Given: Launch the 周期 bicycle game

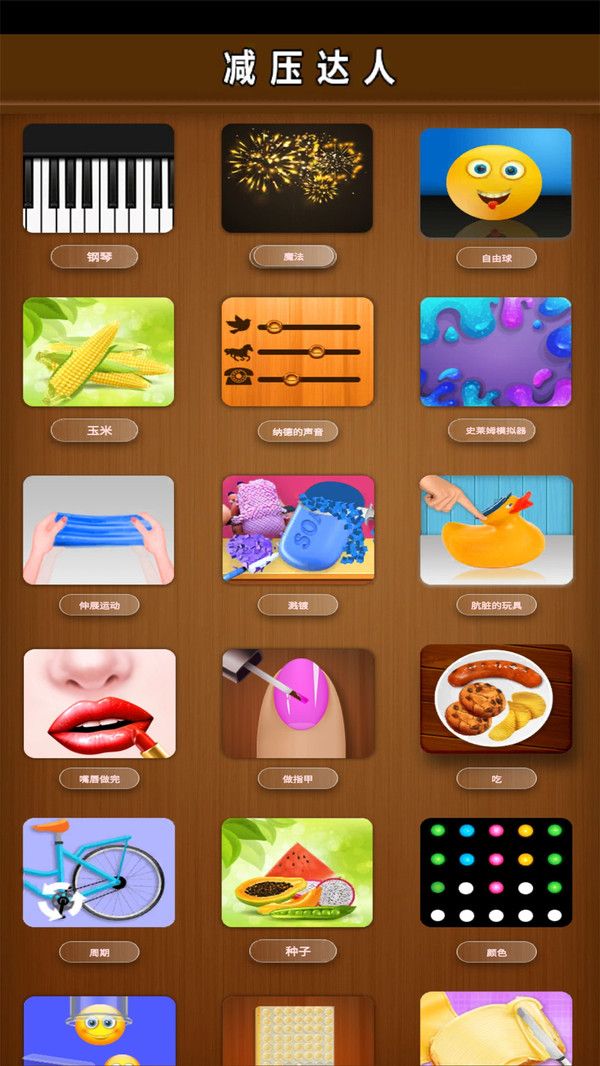Looking at the screenshot, I should point(98,873).
